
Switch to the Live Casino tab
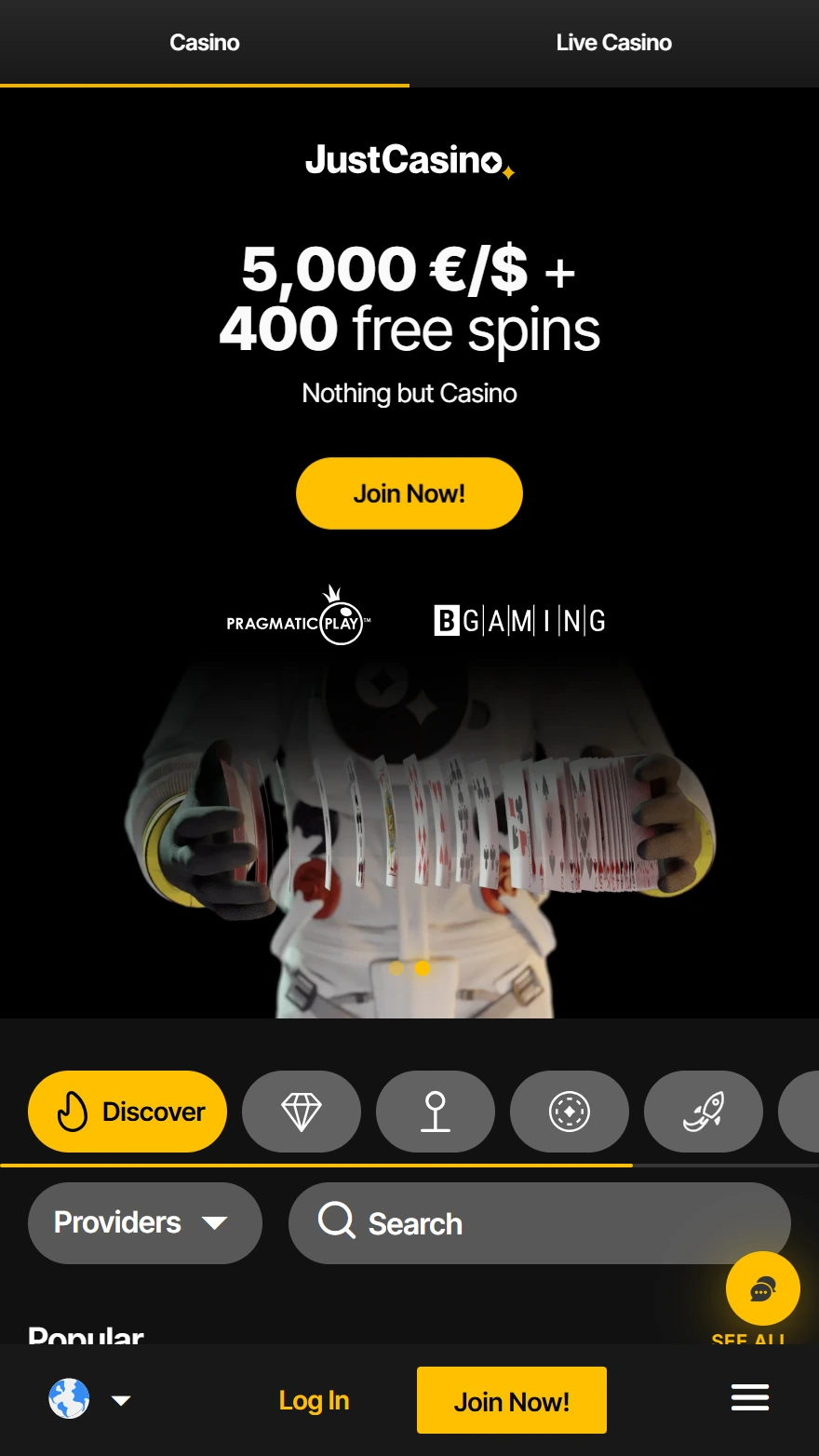613,43
